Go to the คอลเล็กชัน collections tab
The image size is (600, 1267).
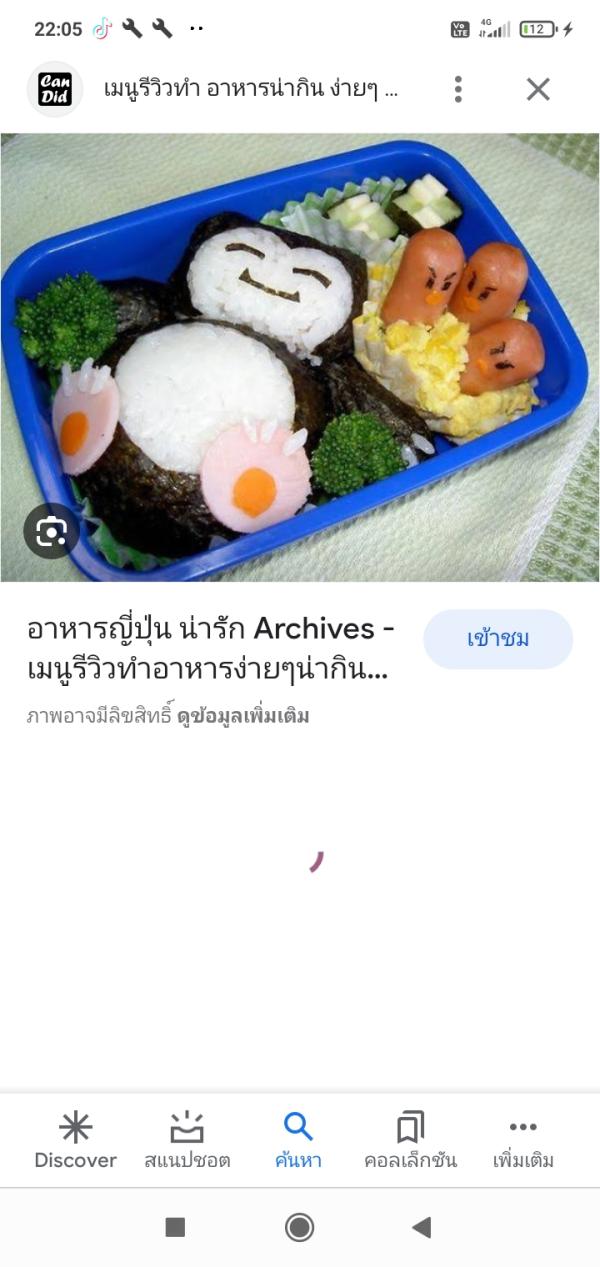point(410,1141)
